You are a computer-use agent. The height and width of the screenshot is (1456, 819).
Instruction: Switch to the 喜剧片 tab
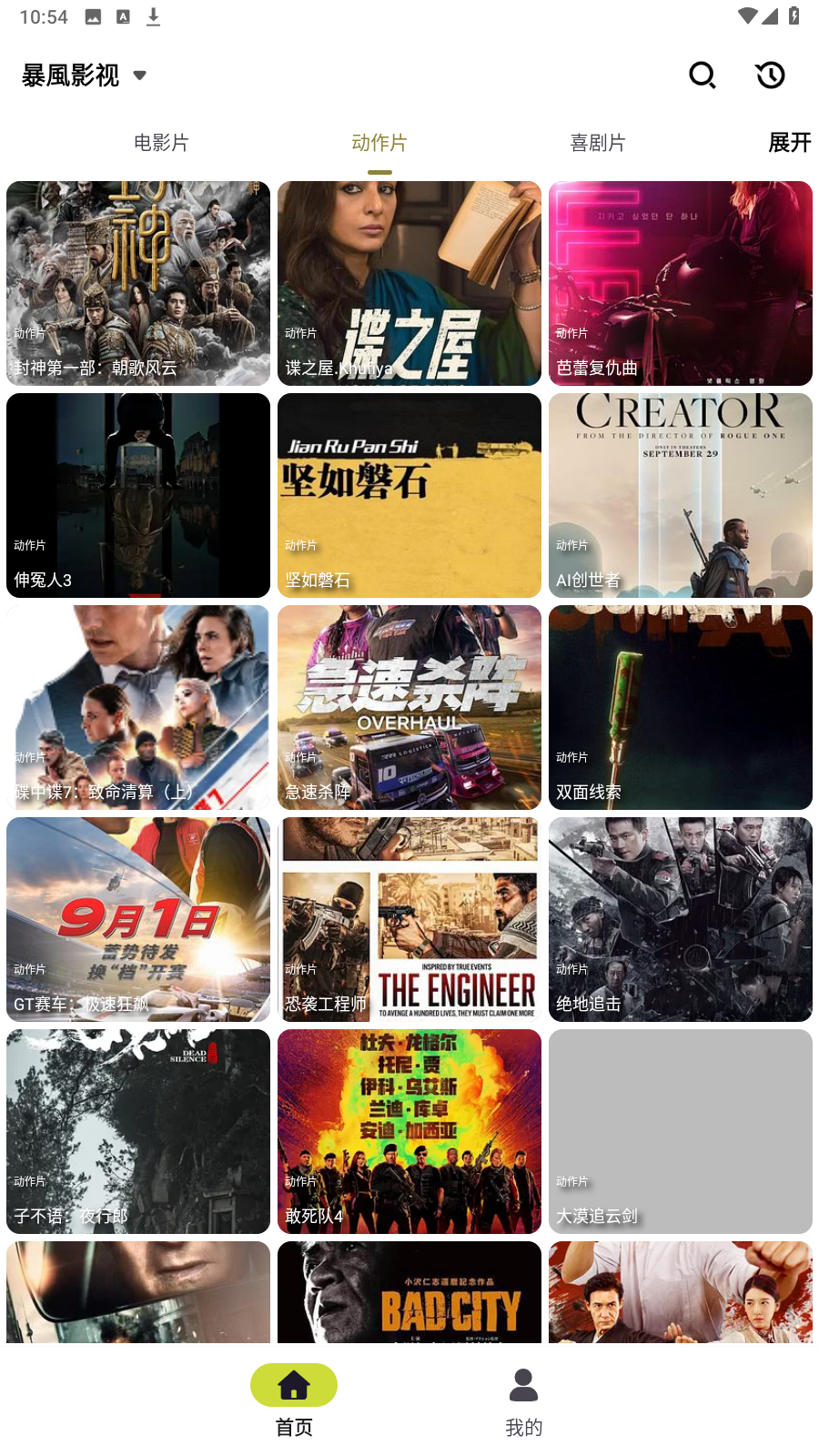point(598,143)
